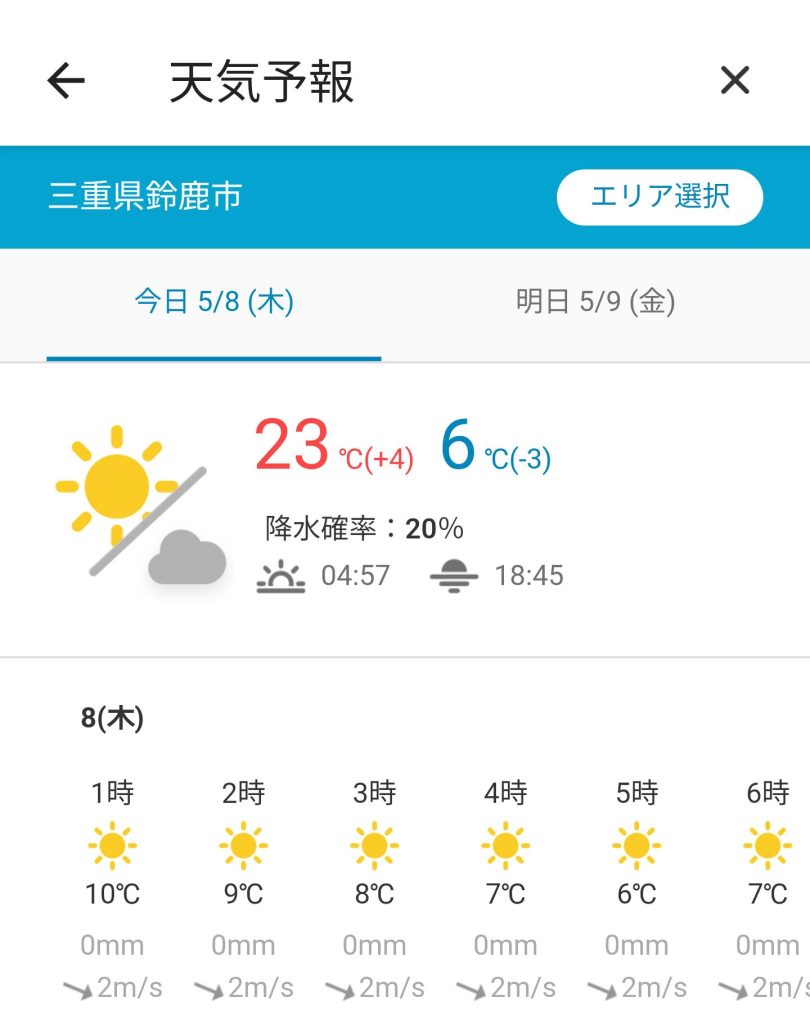Close the weather forecast screen
The image size is (810, 1024).
pyautogui.click(x=735, y=80)
